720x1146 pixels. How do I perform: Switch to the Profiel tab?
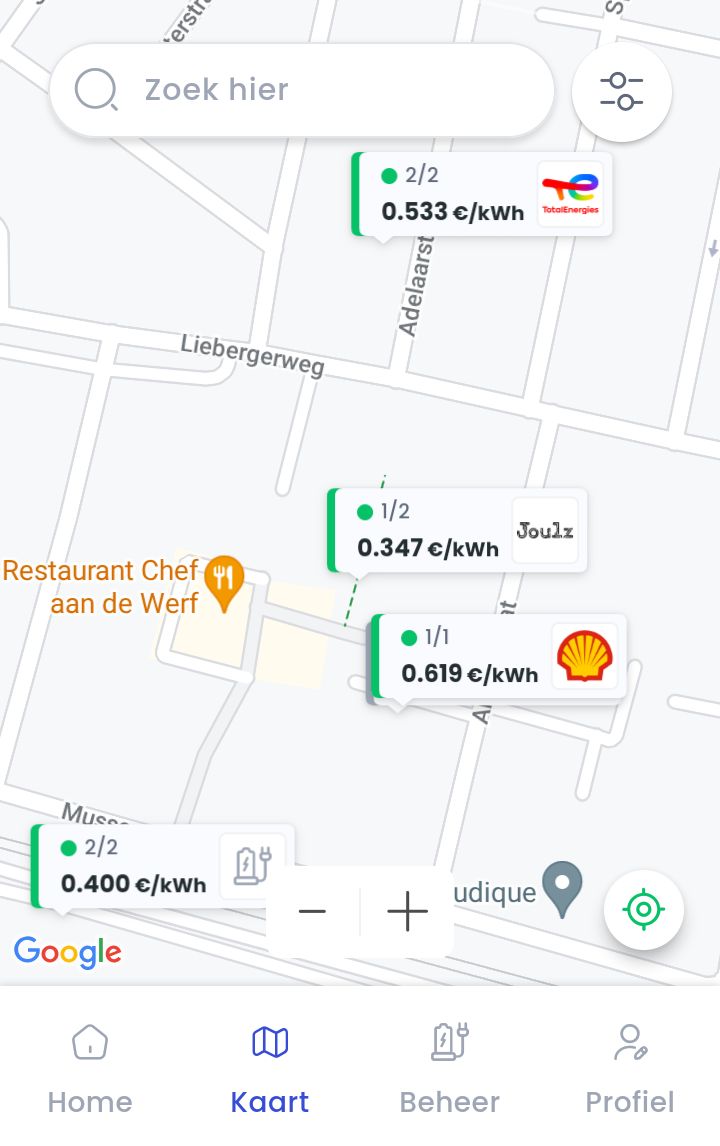coord(630,1068)
